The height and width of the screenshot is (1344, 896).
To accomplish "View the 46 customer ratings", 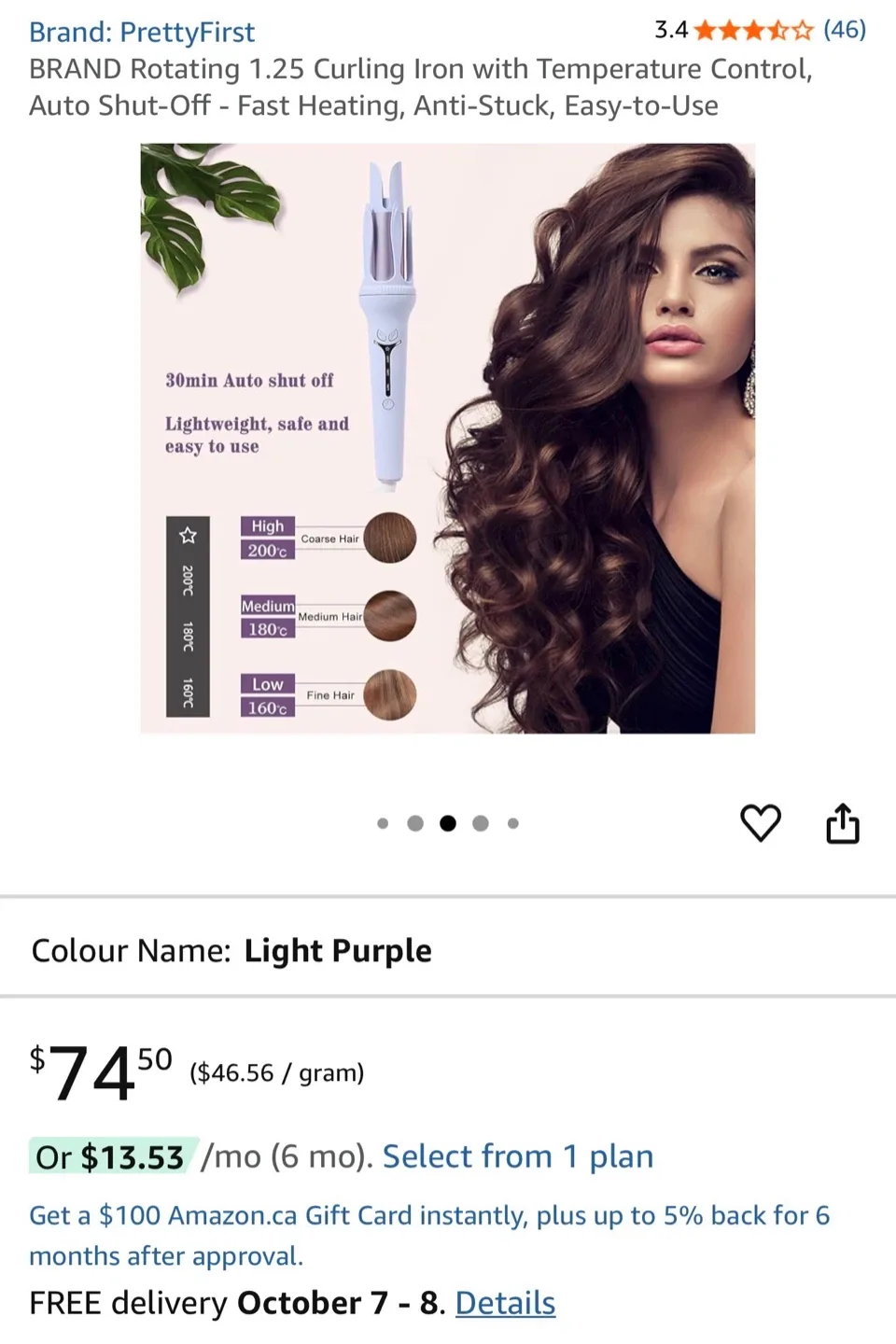I will [x=845, y=31].
